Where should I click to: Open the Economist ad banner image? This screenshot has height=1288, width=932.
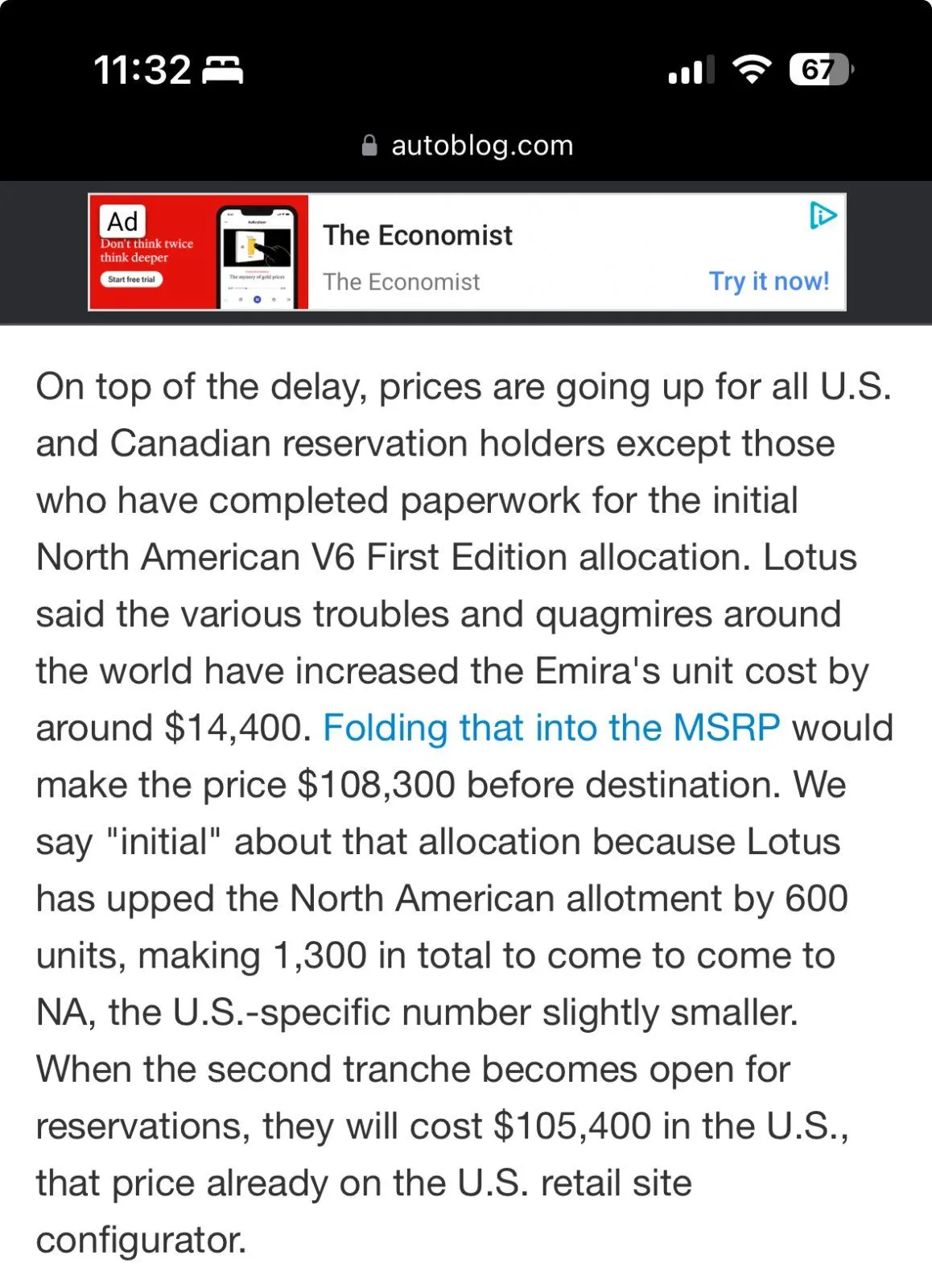[x=199, y=252]
